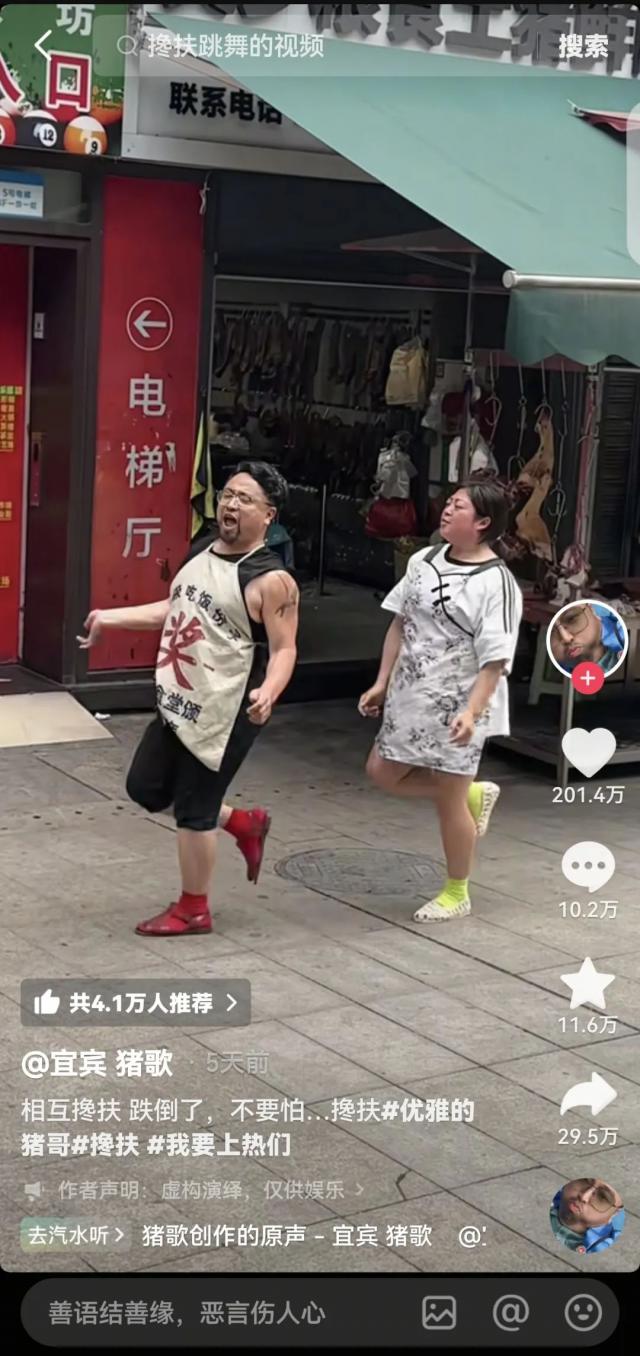Viewport: 640px width, 1356px height.
Task: Tap 去汽水听 music link
Action: 74,1235
